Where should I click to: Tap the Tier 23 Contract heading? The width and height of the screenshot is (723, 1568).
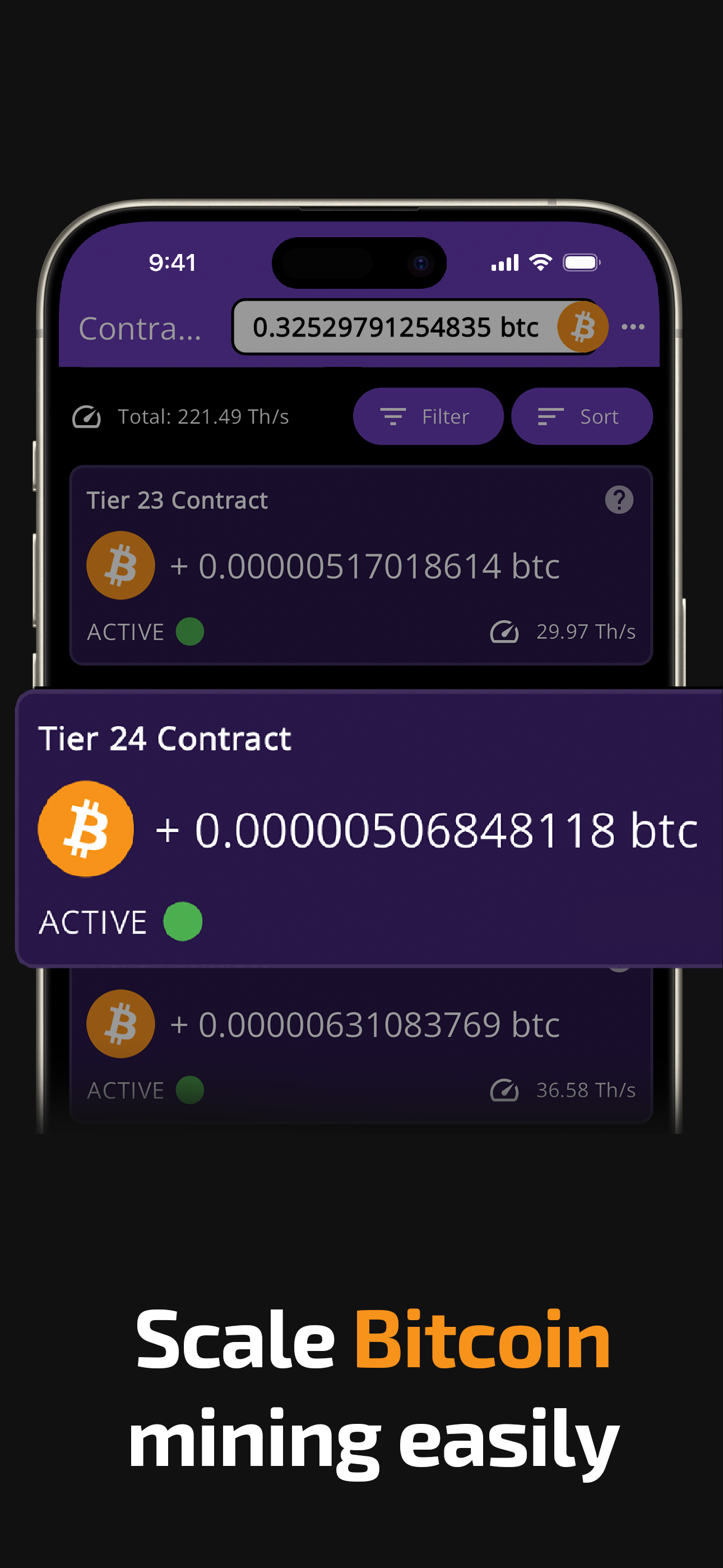(177, 500)
